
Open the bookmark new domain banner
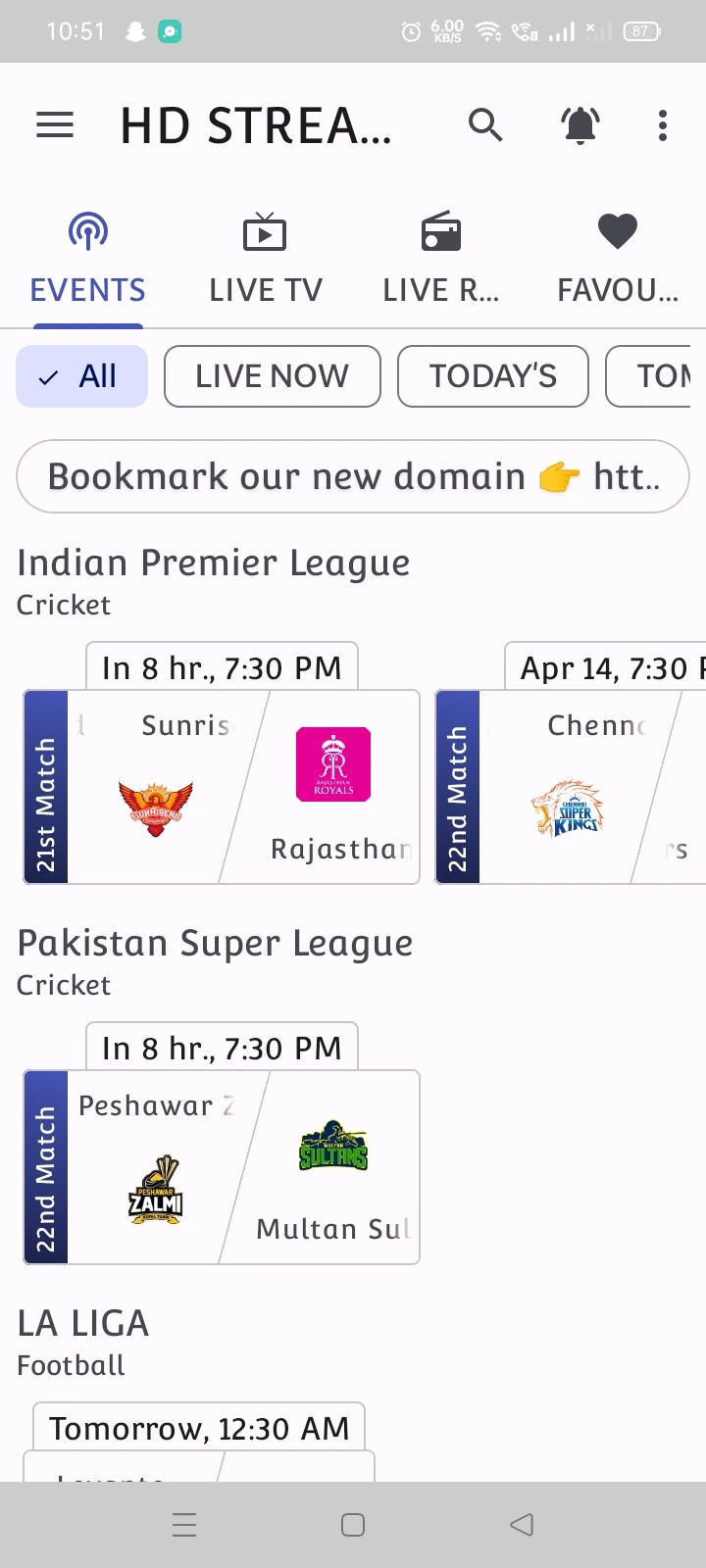pyautogui.click(x=353, y=476)
